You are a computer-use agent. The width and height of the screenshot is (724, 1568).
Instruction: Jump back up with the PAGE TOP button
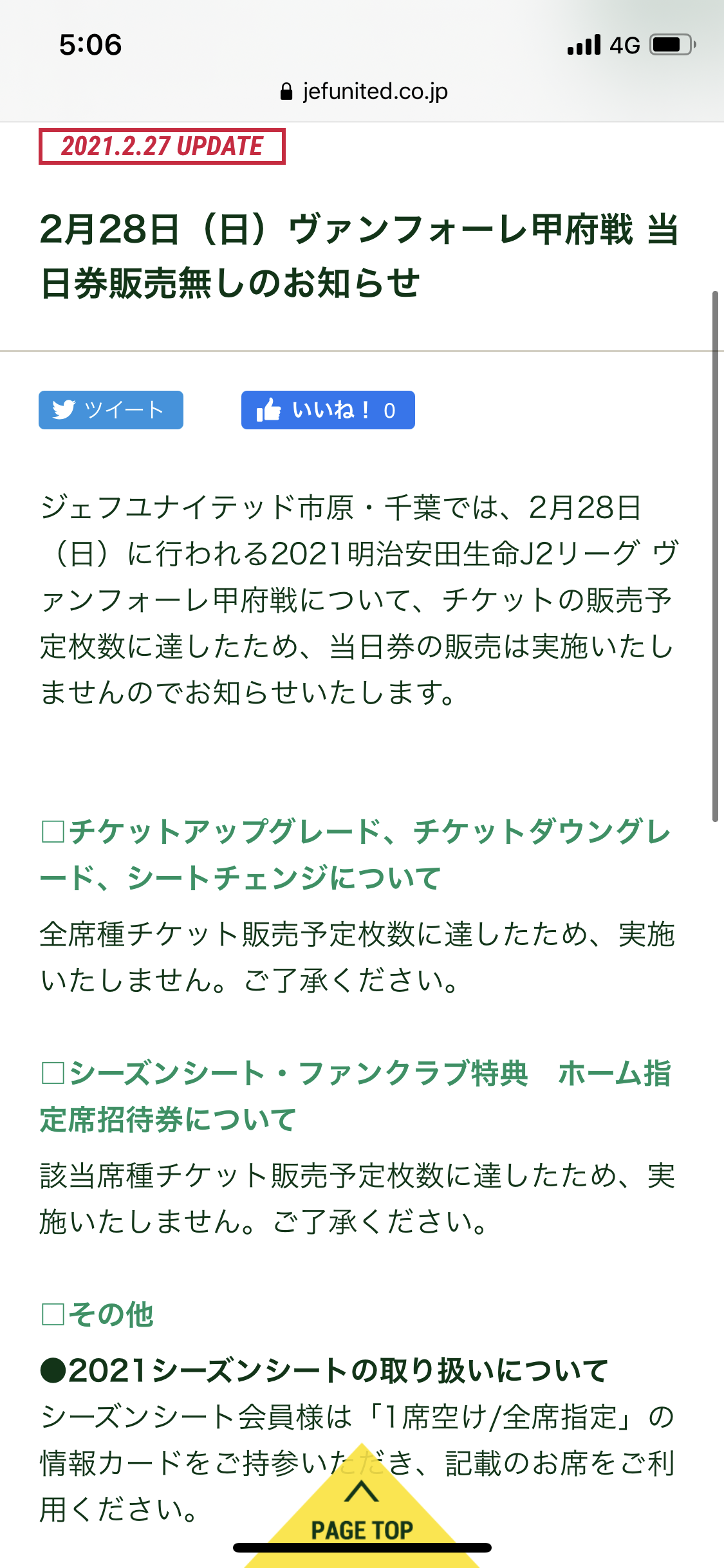[x=362, y=1519]
